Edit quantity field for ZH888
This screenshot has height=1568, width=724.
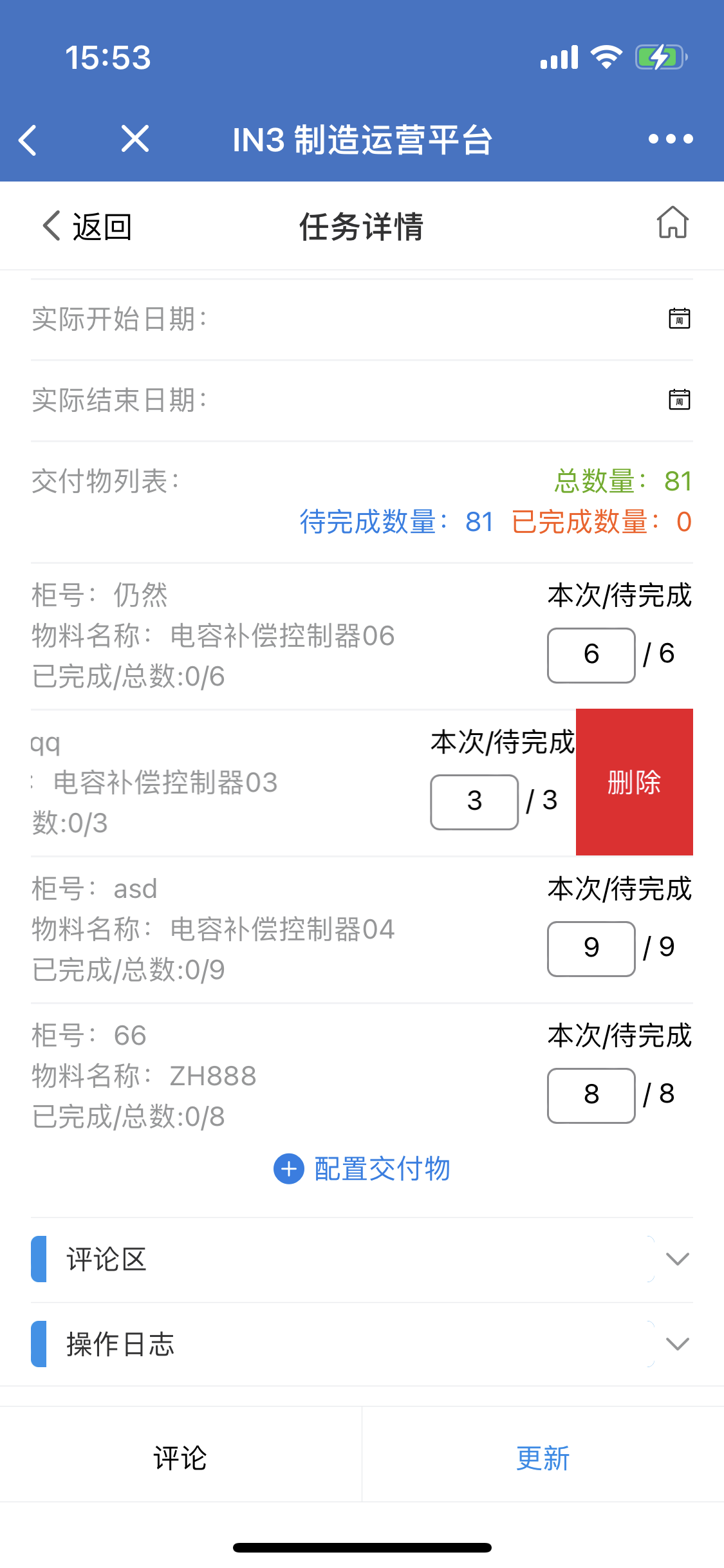click(591, 1095)
